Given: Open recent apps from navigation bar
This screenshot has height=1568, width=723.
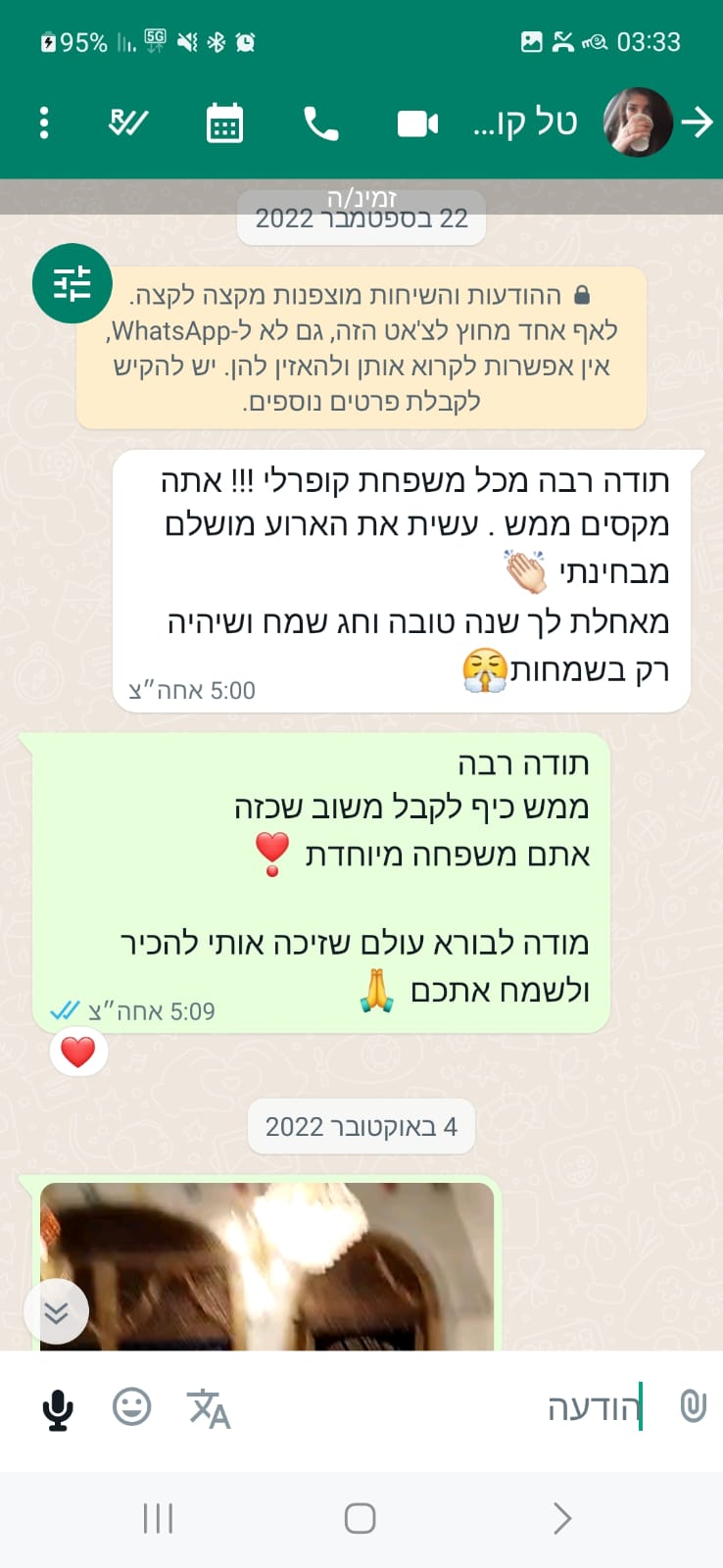Looking at the screenshot, I should click(158, 1518).
